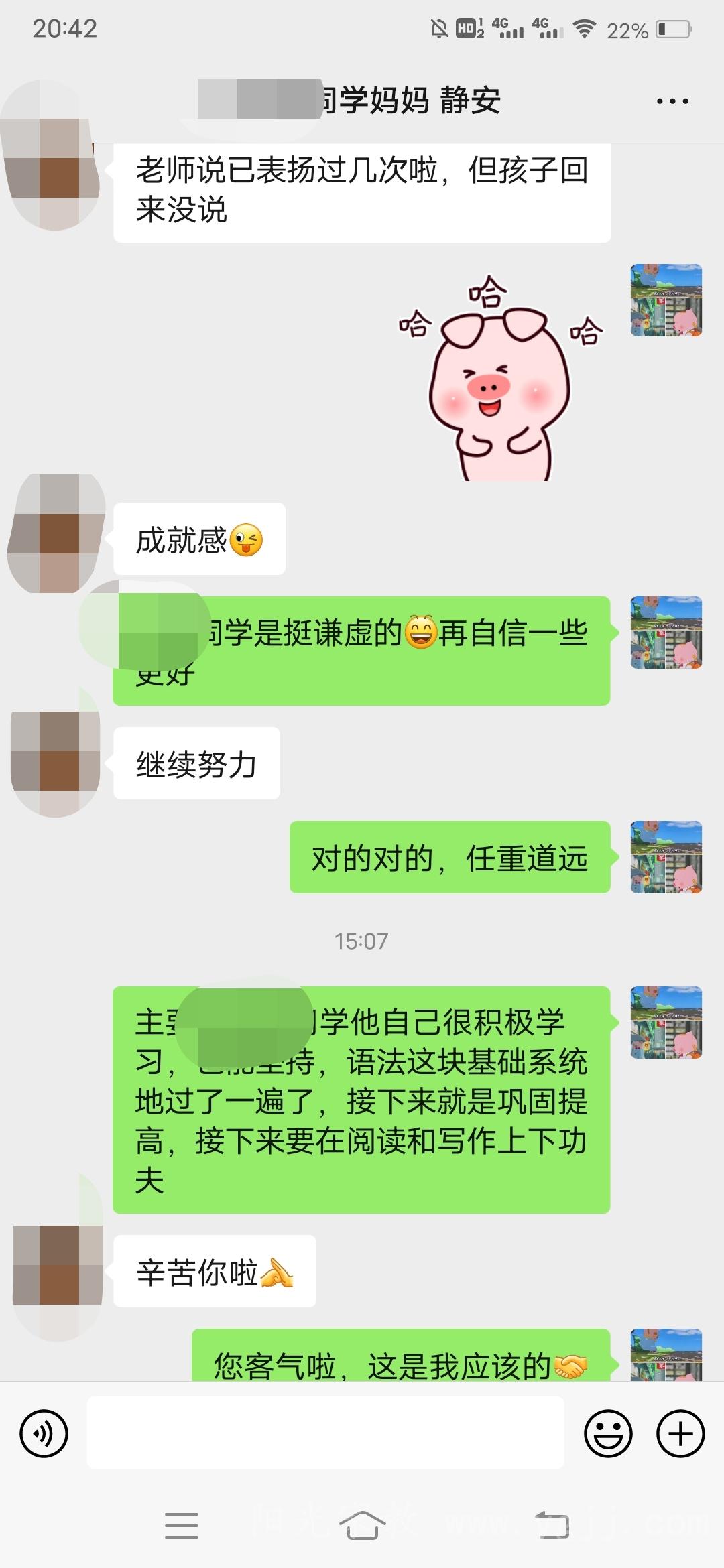724x1568 pixels.
Task: Switch to voice message input
Action: tap(44, 1433)
